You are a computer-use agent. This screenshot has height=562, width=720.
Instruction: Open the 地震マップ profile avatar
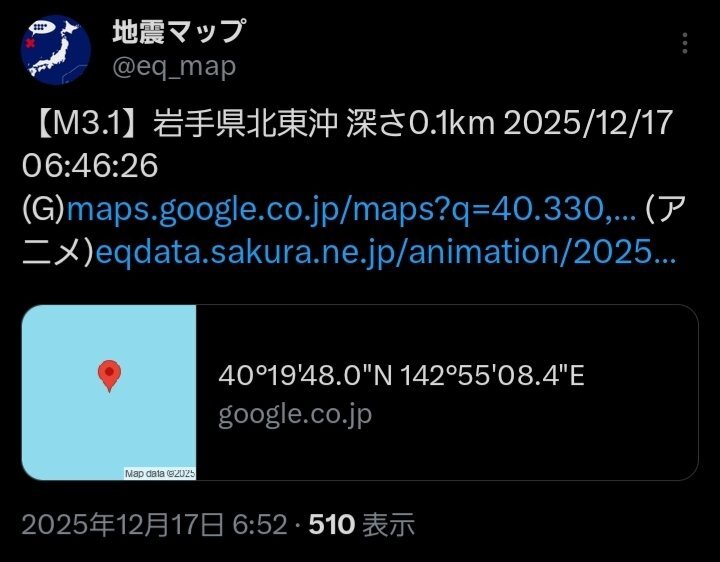click(56, 50)
